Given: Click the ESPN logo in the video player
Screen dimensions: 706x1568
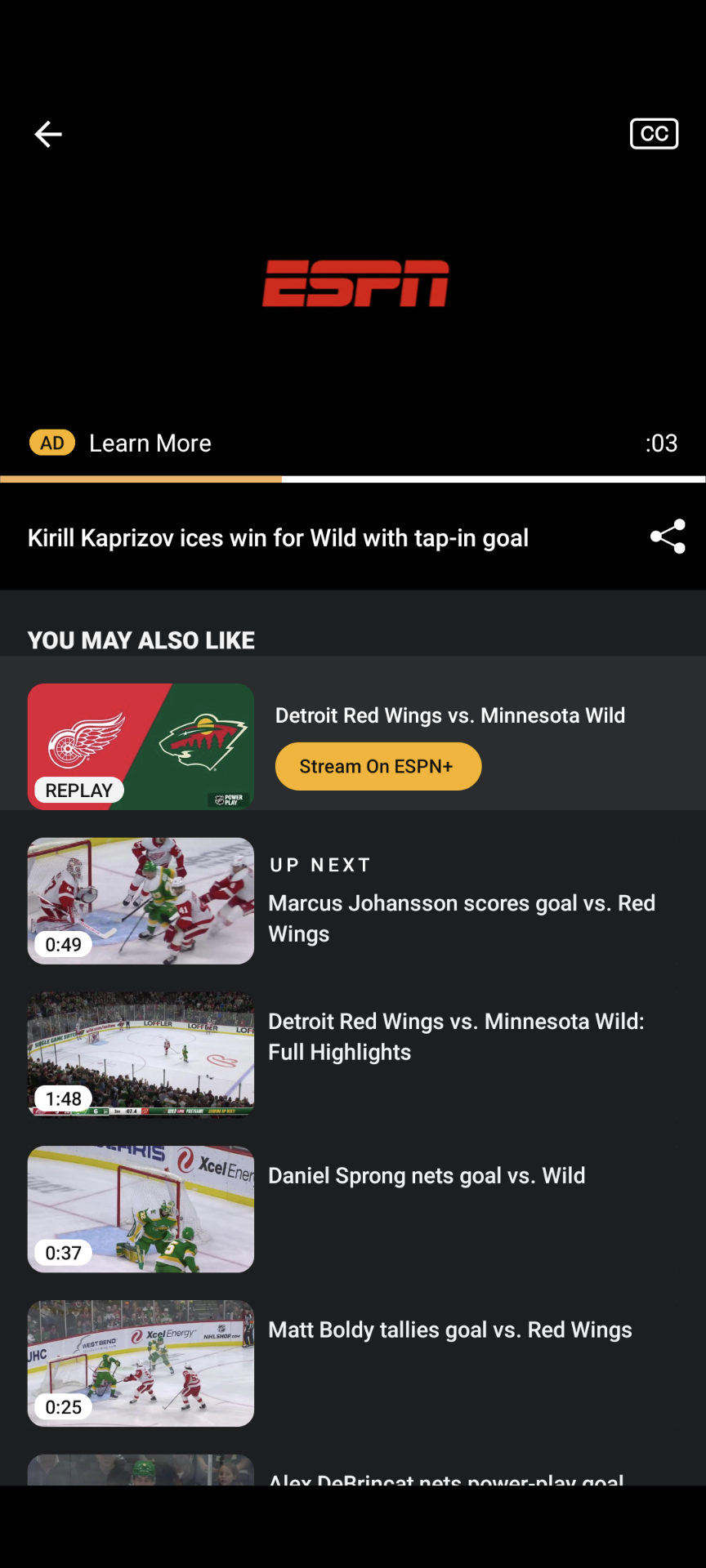Looking at the screenshot, I should click(355, 284).
